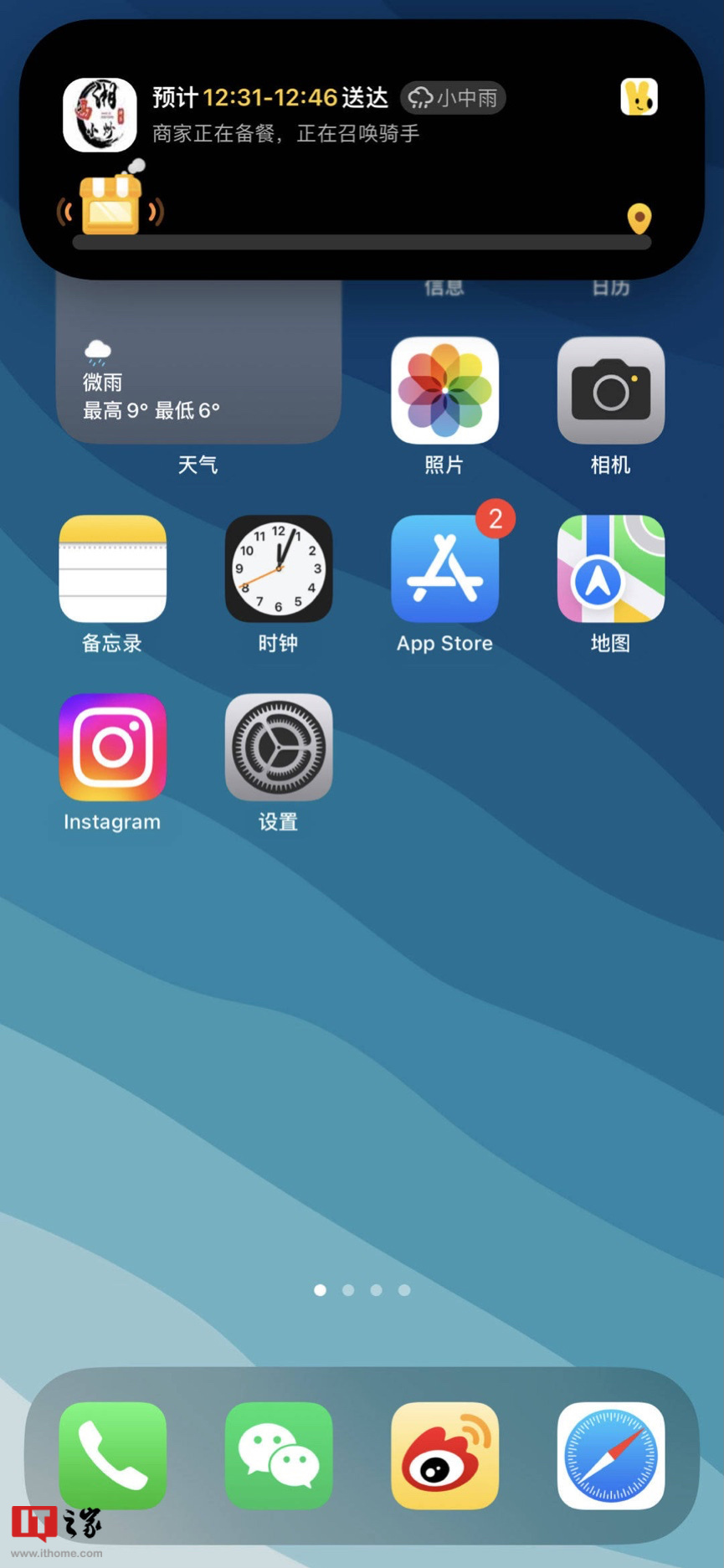Open the 时钟 (Clock) app
Image resolution: width=724 pixels, height=1568 pixels.
coord(278,569)
